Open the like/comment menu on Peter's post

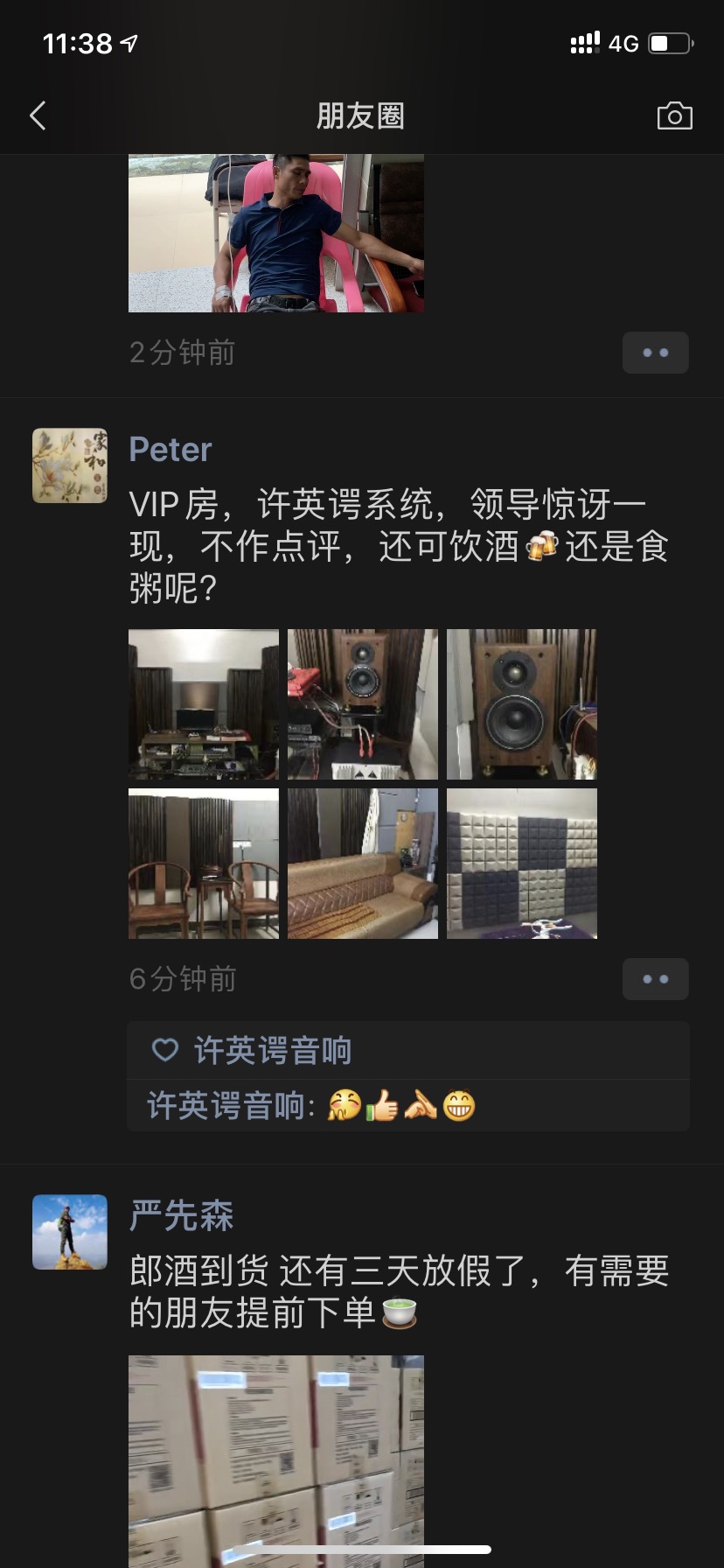pos(655,979)
